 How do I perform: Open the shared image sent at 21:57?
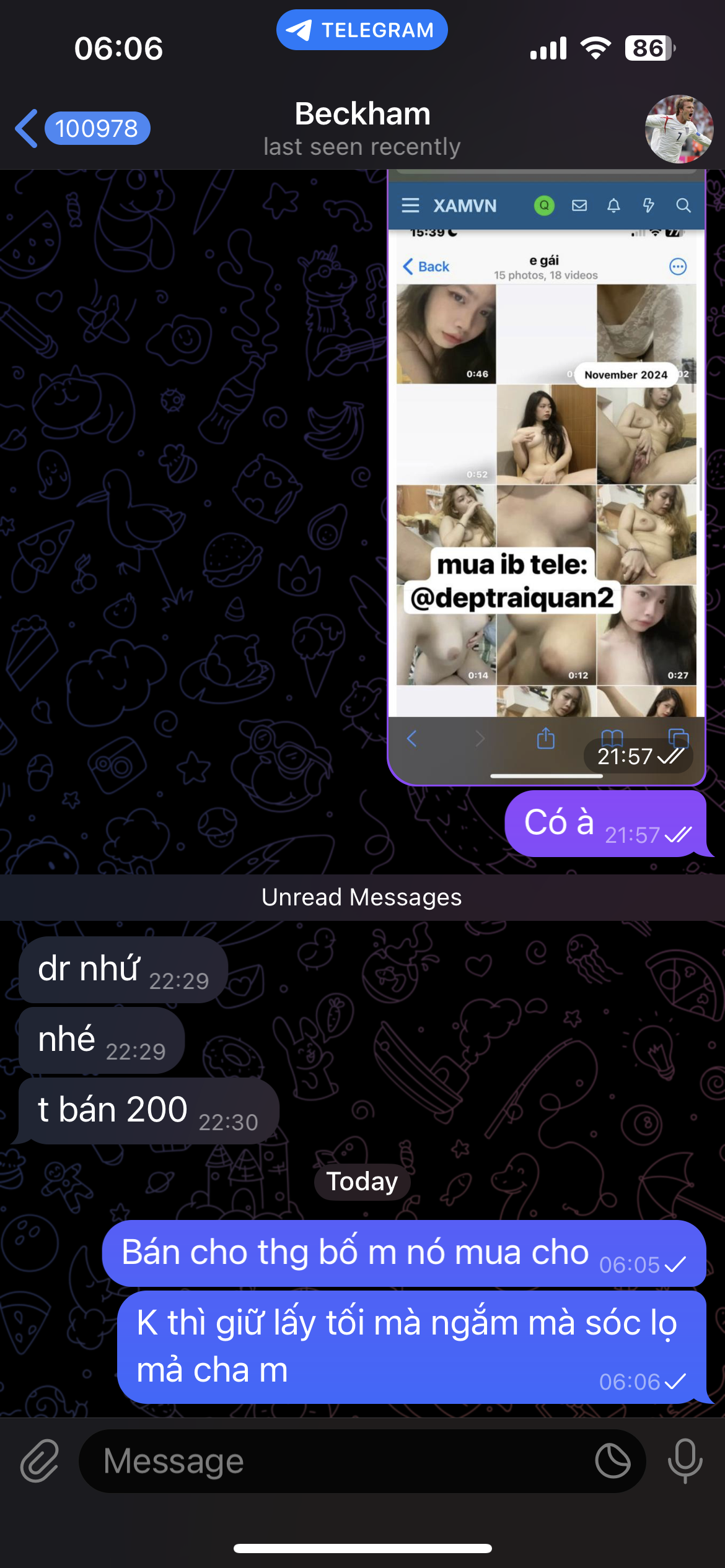point(547,471)
